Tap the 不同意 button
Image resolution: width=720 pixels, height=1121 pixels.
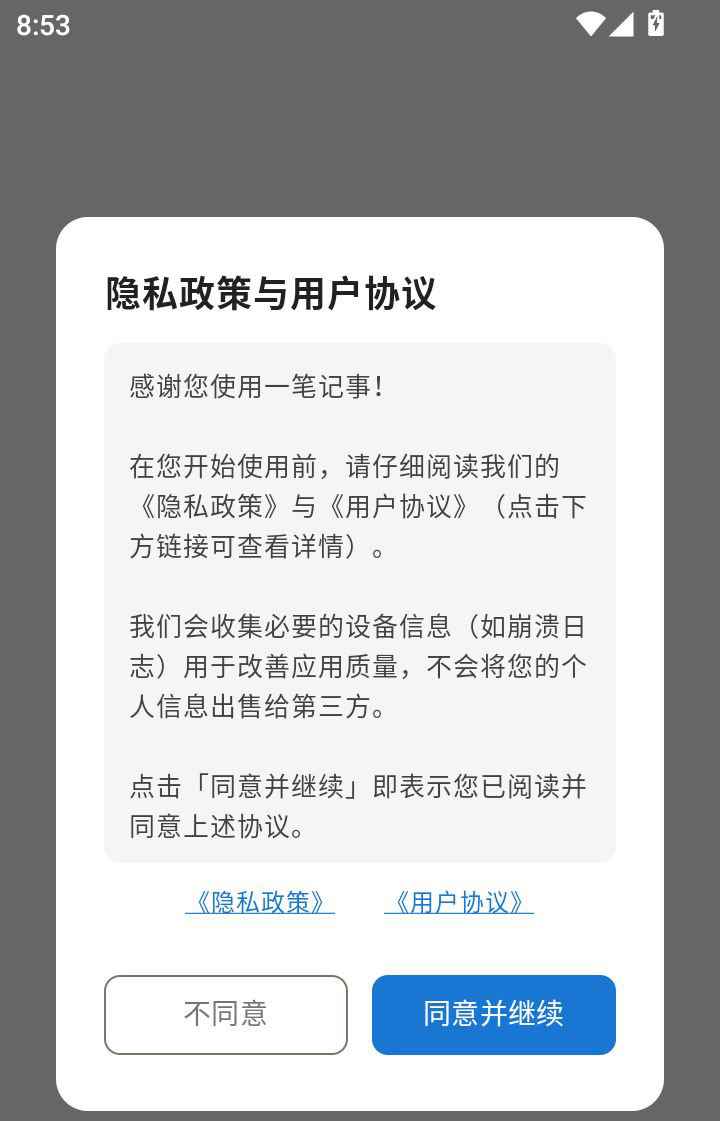[226, 1014]
